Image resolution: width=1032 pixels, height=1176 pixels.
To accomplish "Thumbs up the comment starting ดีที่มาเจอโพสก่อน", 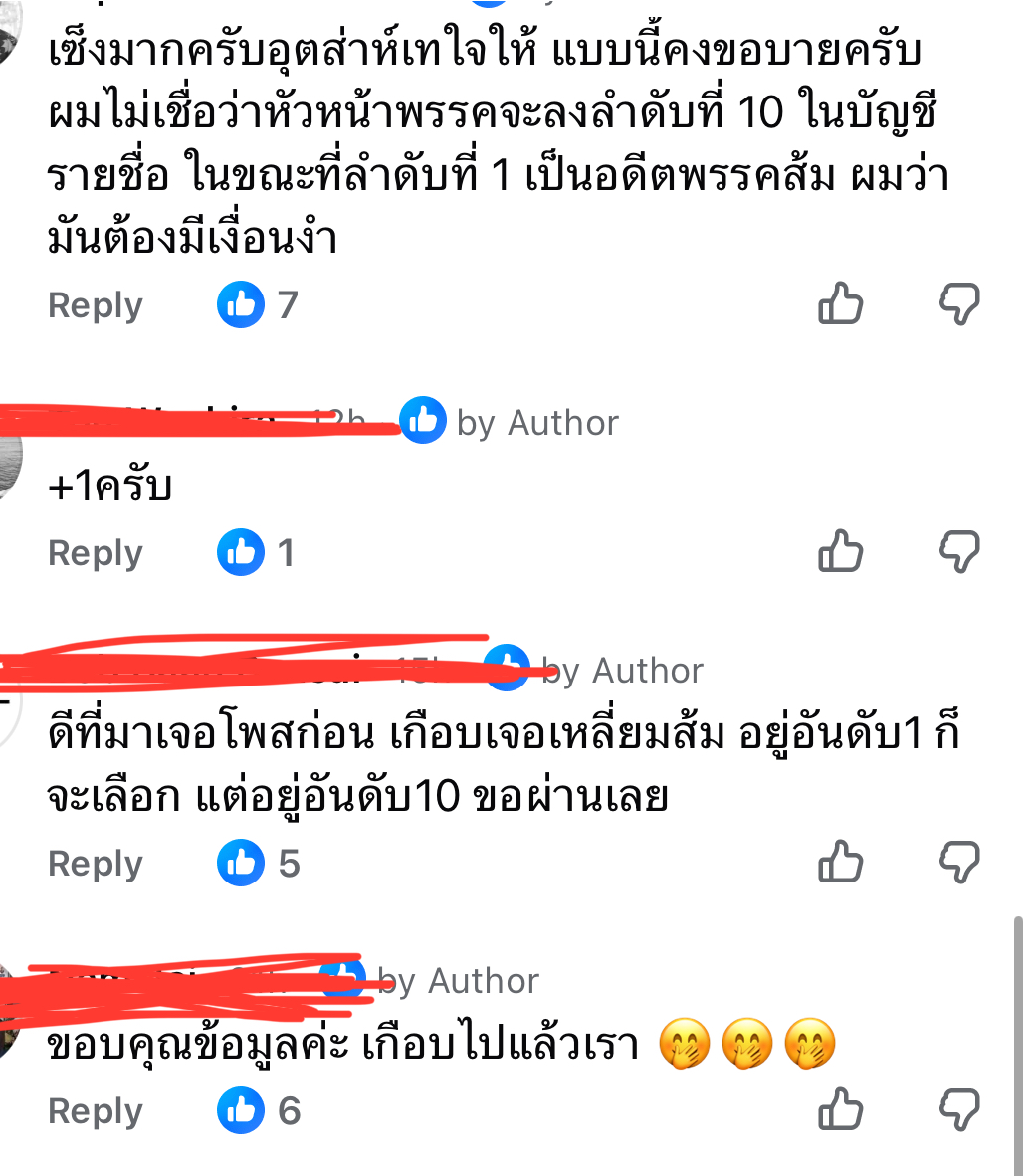I will point(840,863).
